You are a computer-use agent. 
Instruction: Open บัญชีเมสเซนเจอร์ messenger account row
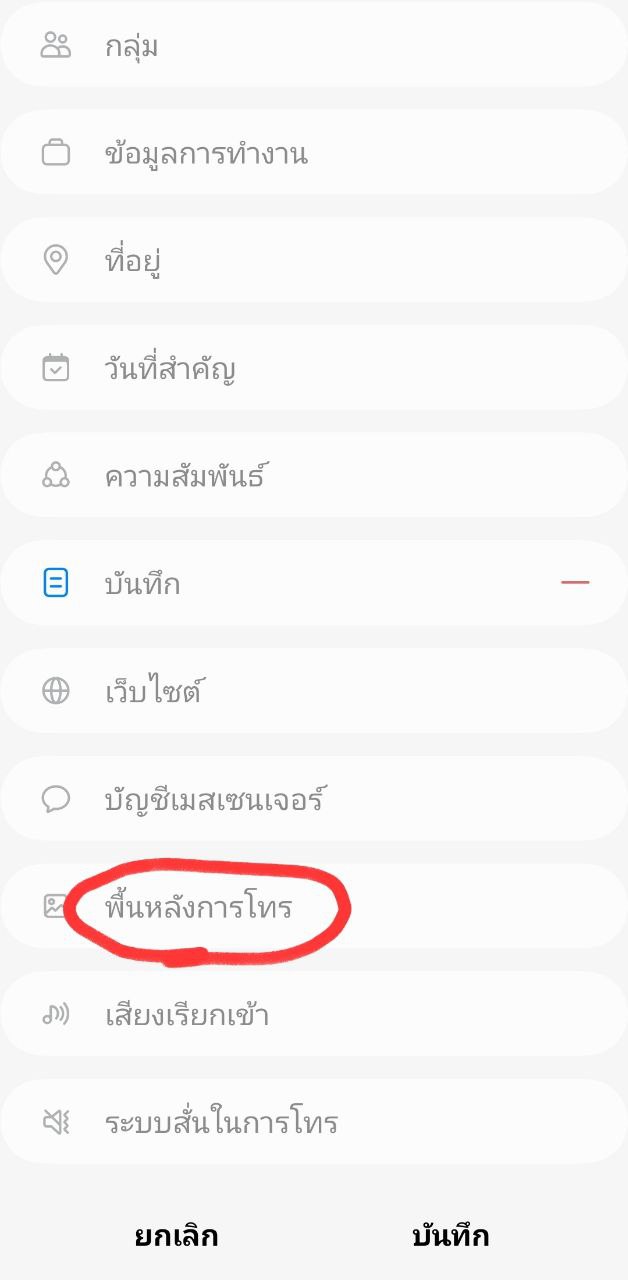313,799
